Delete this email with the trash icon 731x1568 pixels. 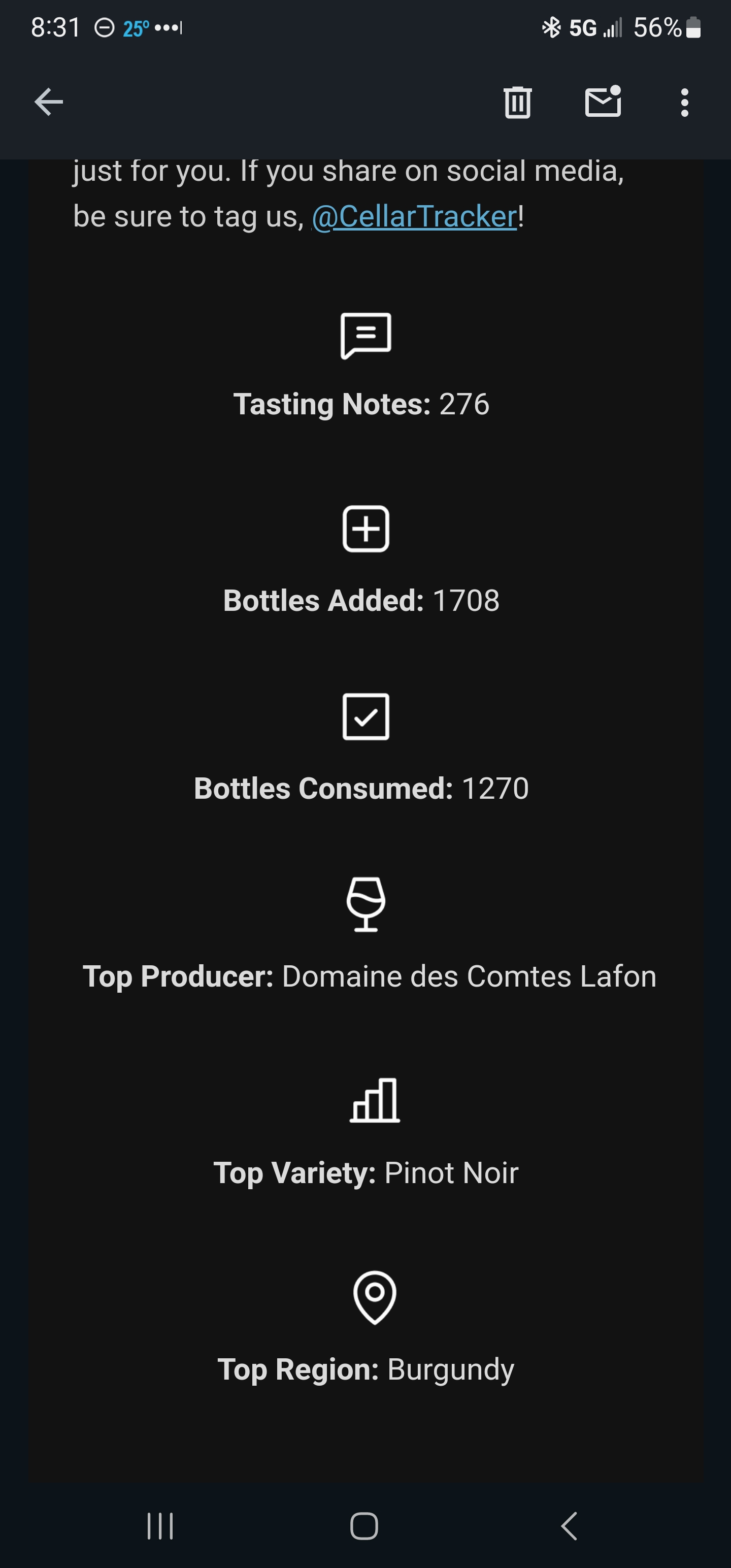517,102
